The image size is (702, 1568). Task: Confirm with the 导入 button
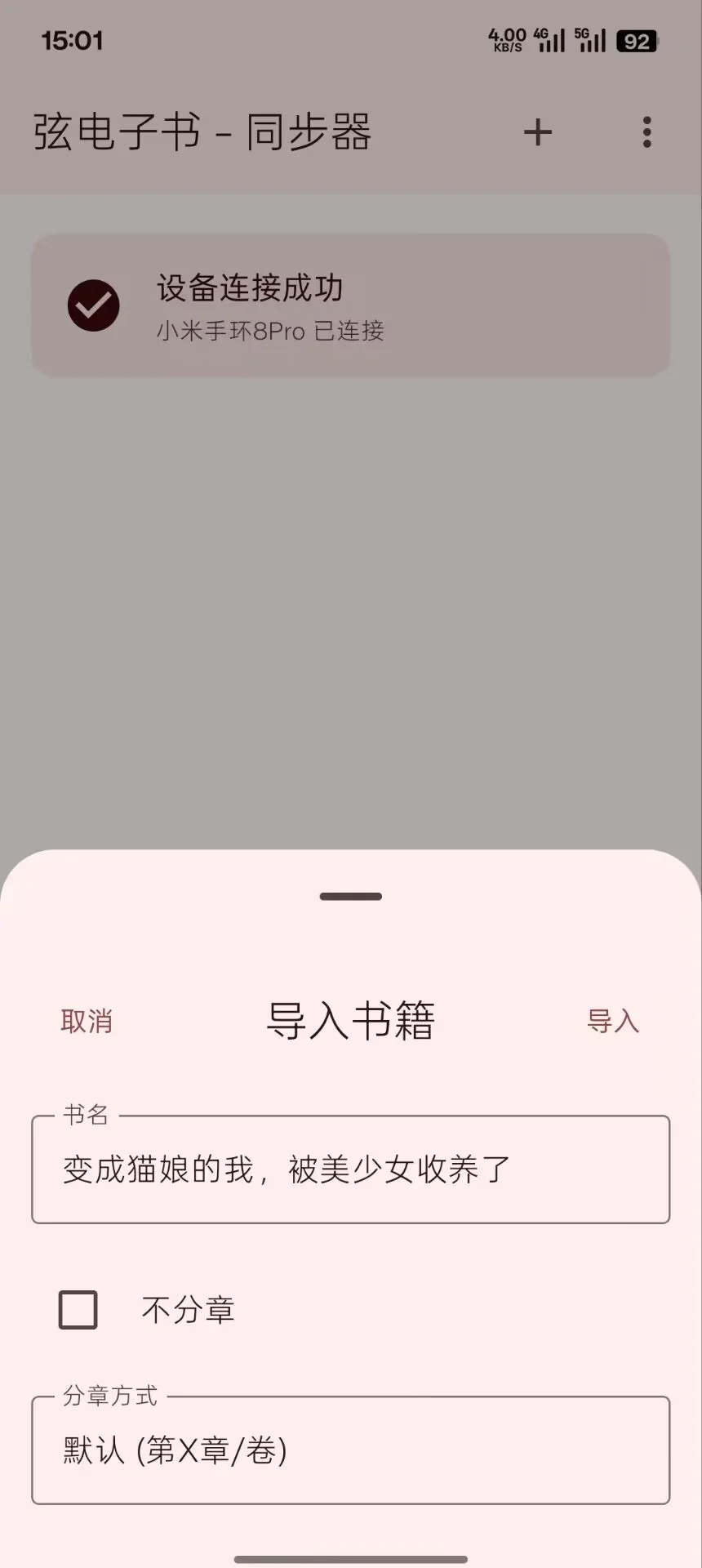click(x=613, y=1021)
